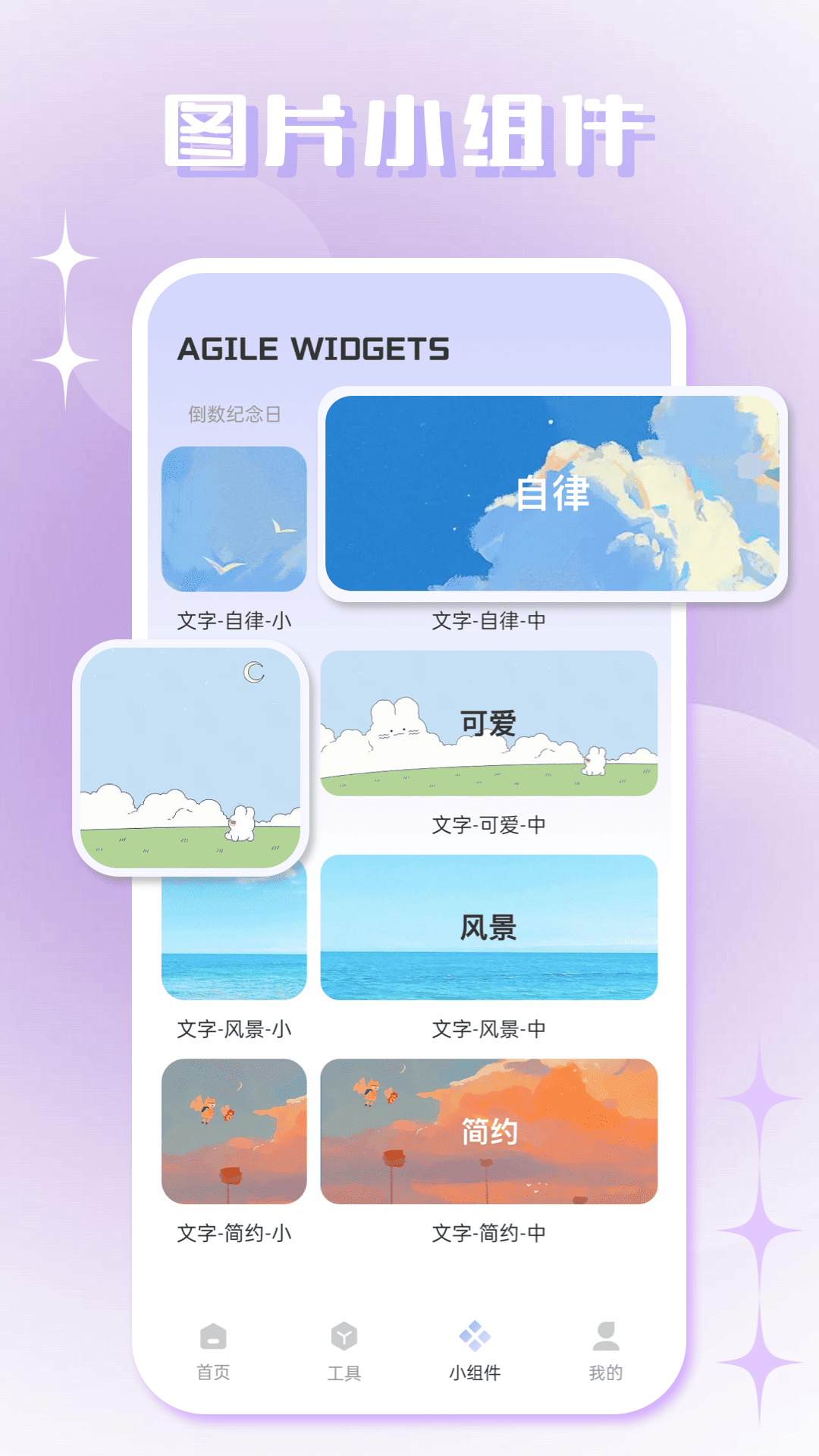Viewport: 819px width, 1456px height.
Task: Tap the AGILE WIDGETS heading
Action: (x=313, y=350)
